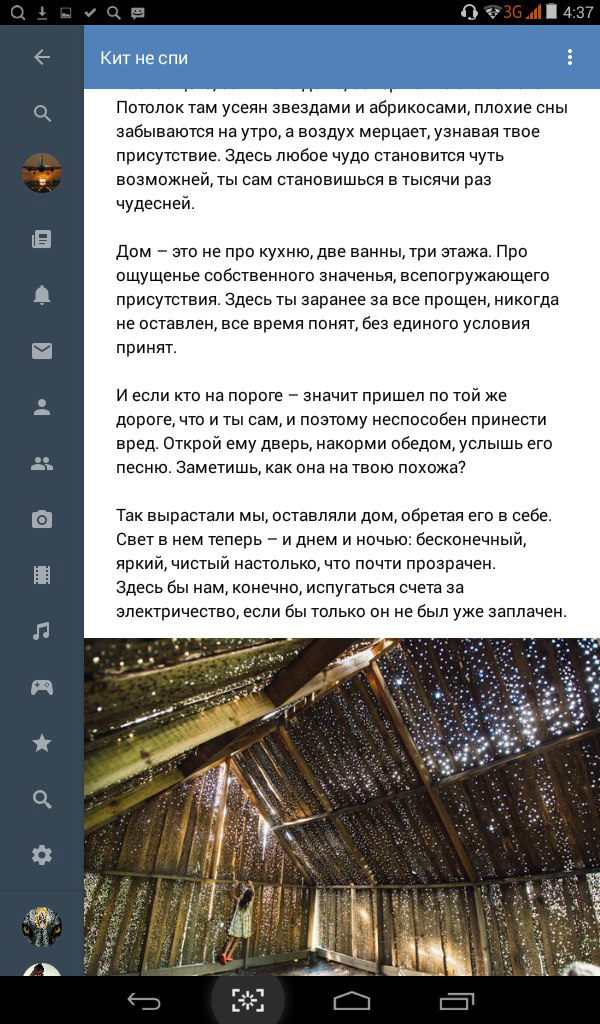Open the friends section
The image size is (600, 1024).
(42, 407)
